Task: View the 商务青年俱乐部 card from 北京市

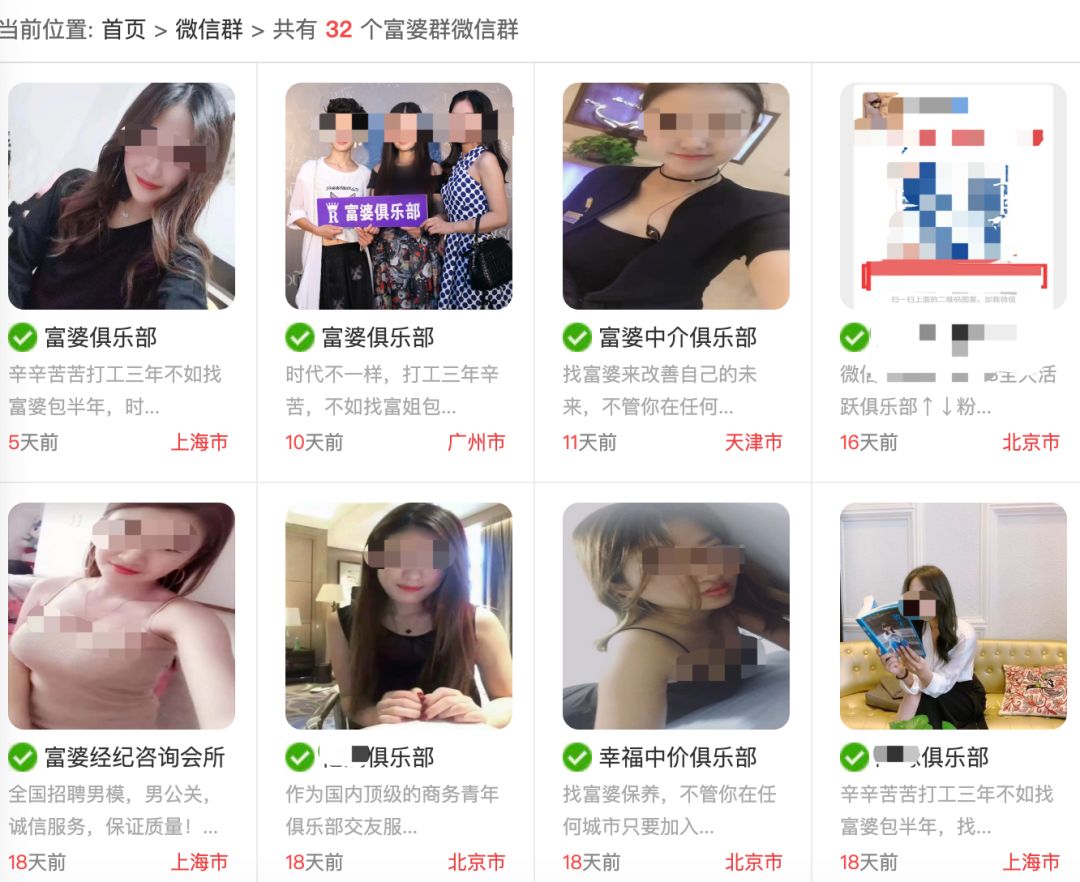Action: pyautogui.click(x=398, y=616)
